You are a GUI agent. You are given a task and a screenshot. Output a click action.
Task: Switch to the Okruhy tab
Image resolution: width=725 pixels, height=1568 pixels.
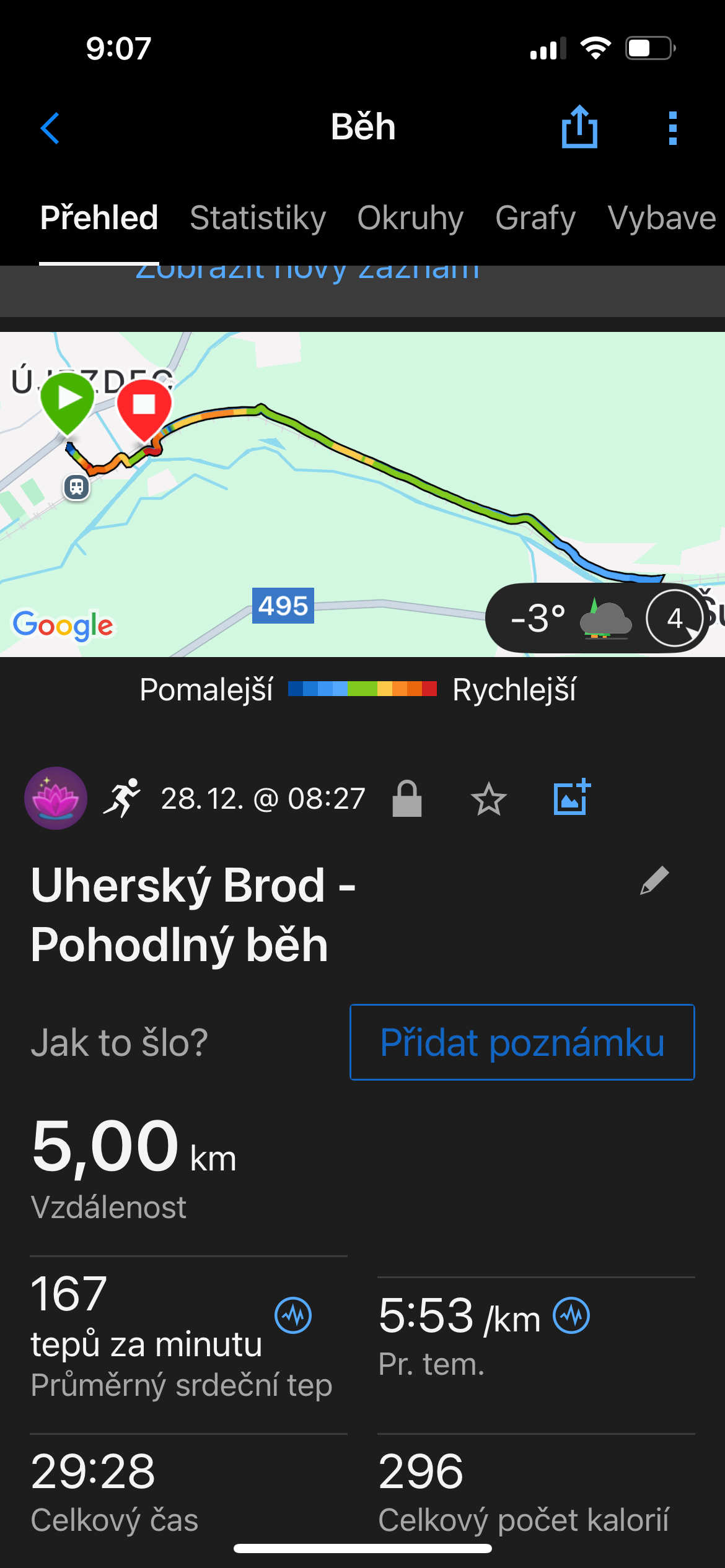point(410,218)
